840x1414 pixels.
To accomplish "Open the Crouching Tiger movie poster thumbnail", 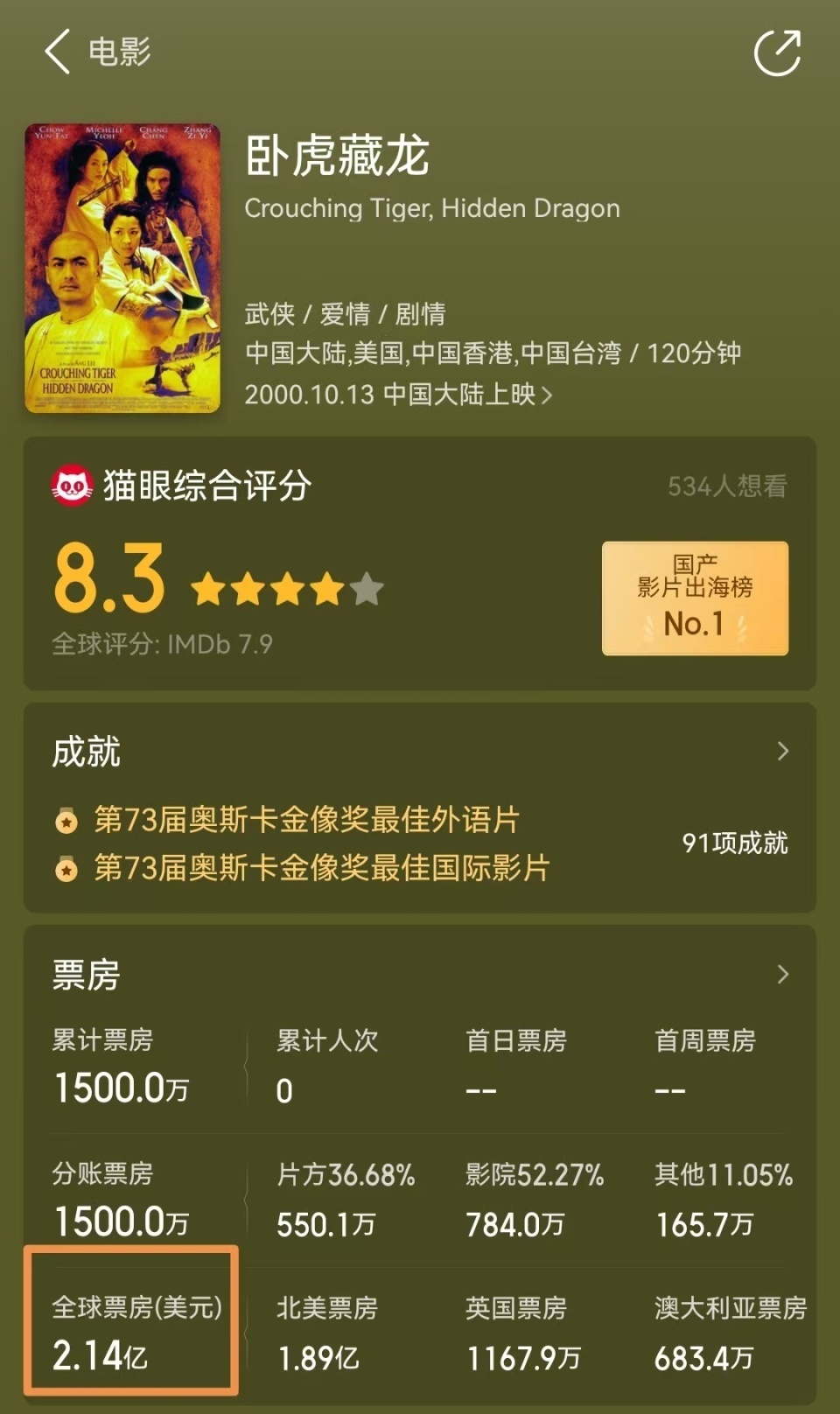I will 122,265.
